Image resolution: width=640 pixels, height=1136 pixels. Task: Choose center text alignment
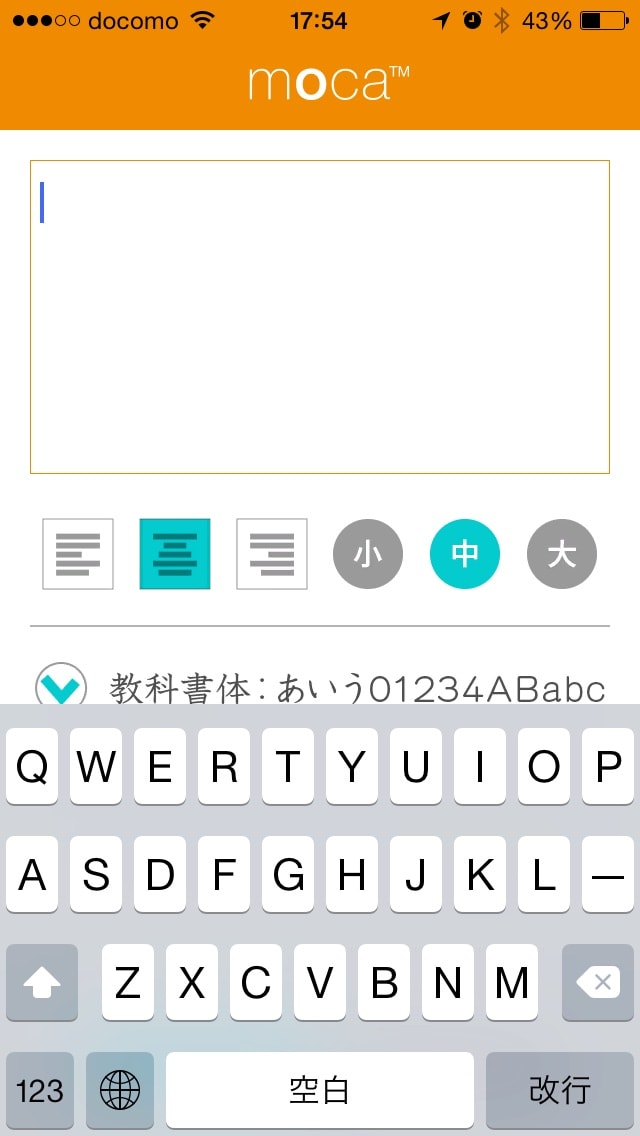click(x=175, y=554)
